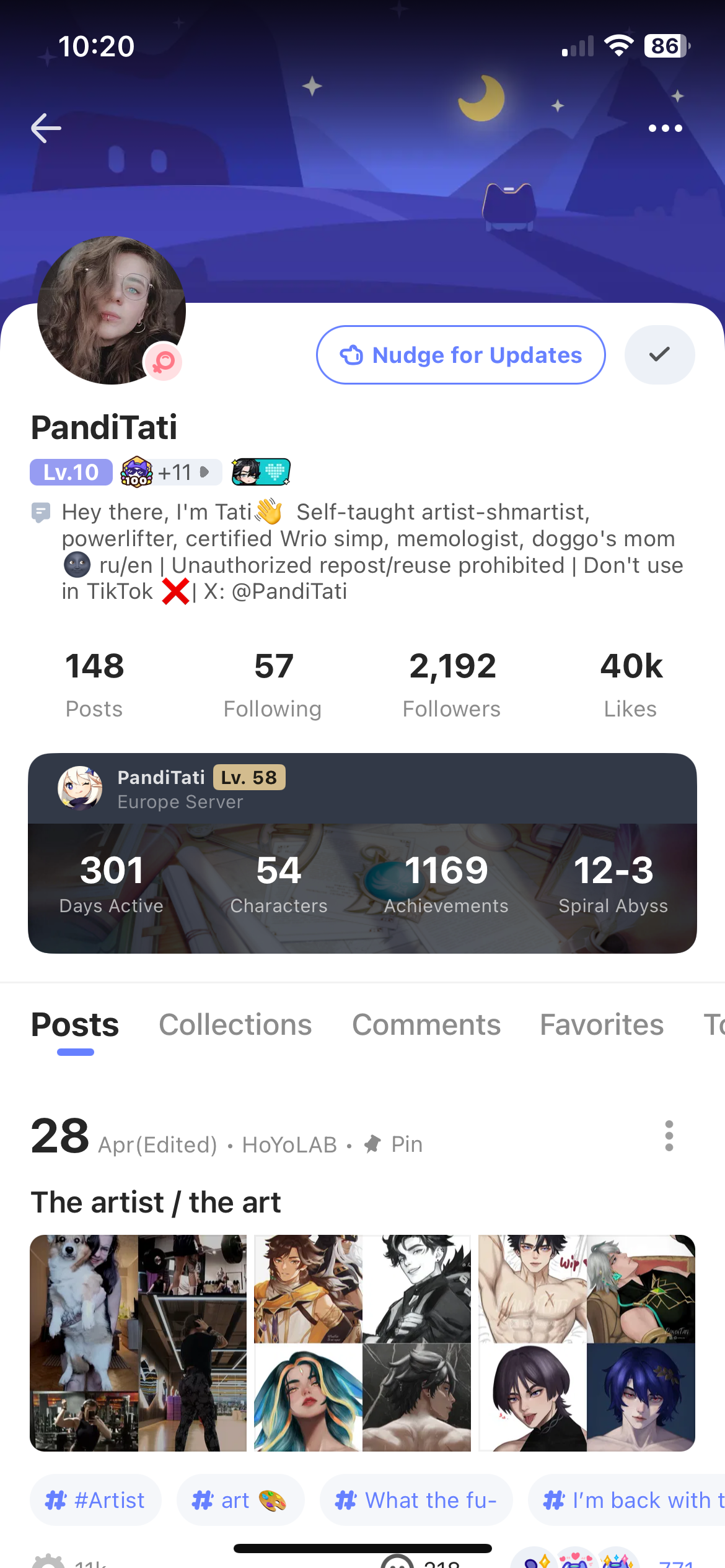Tap the back arrow to leave the profile
Viewport: 725px width, 1568px height.
[45, 128]
